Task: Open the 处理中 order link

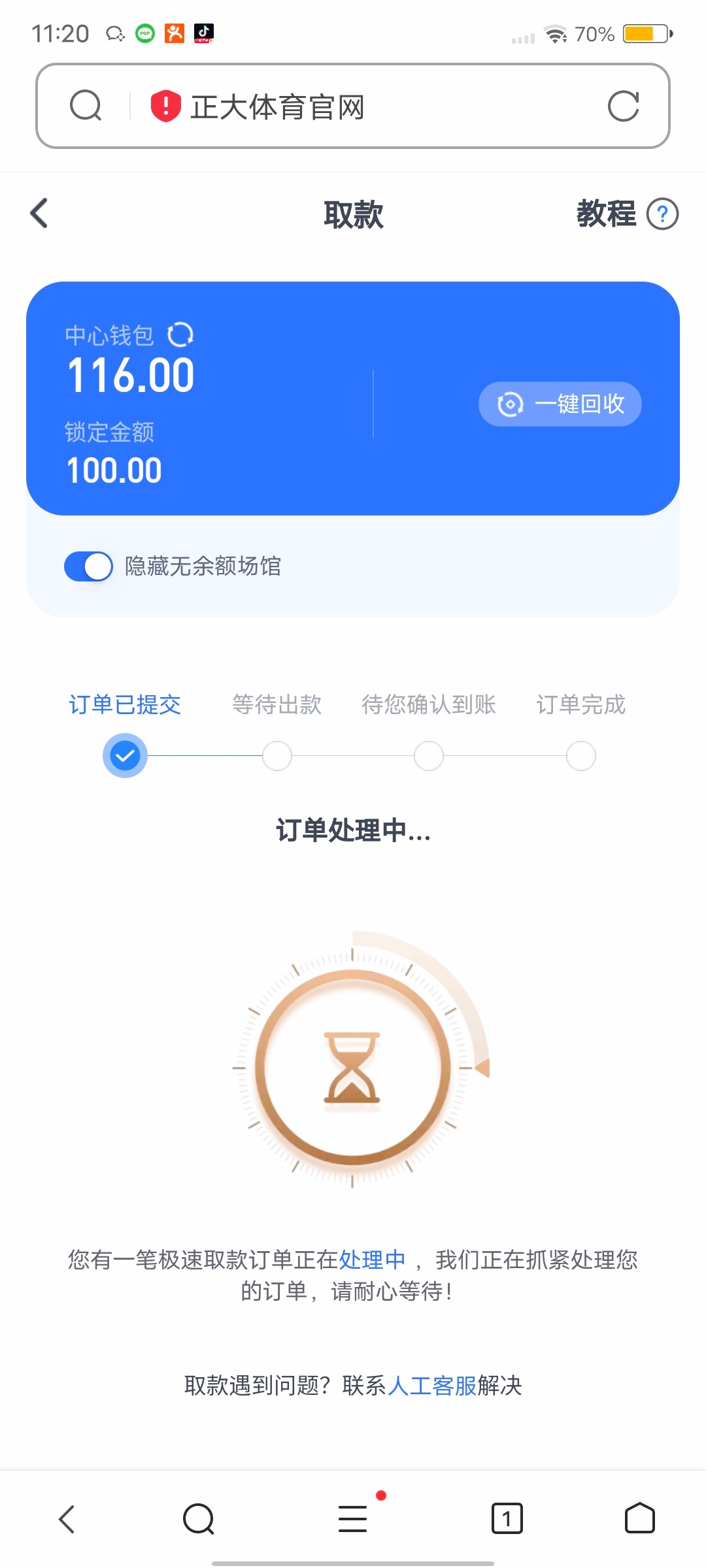Action: pyautogui.click(x=372, y=1260)
